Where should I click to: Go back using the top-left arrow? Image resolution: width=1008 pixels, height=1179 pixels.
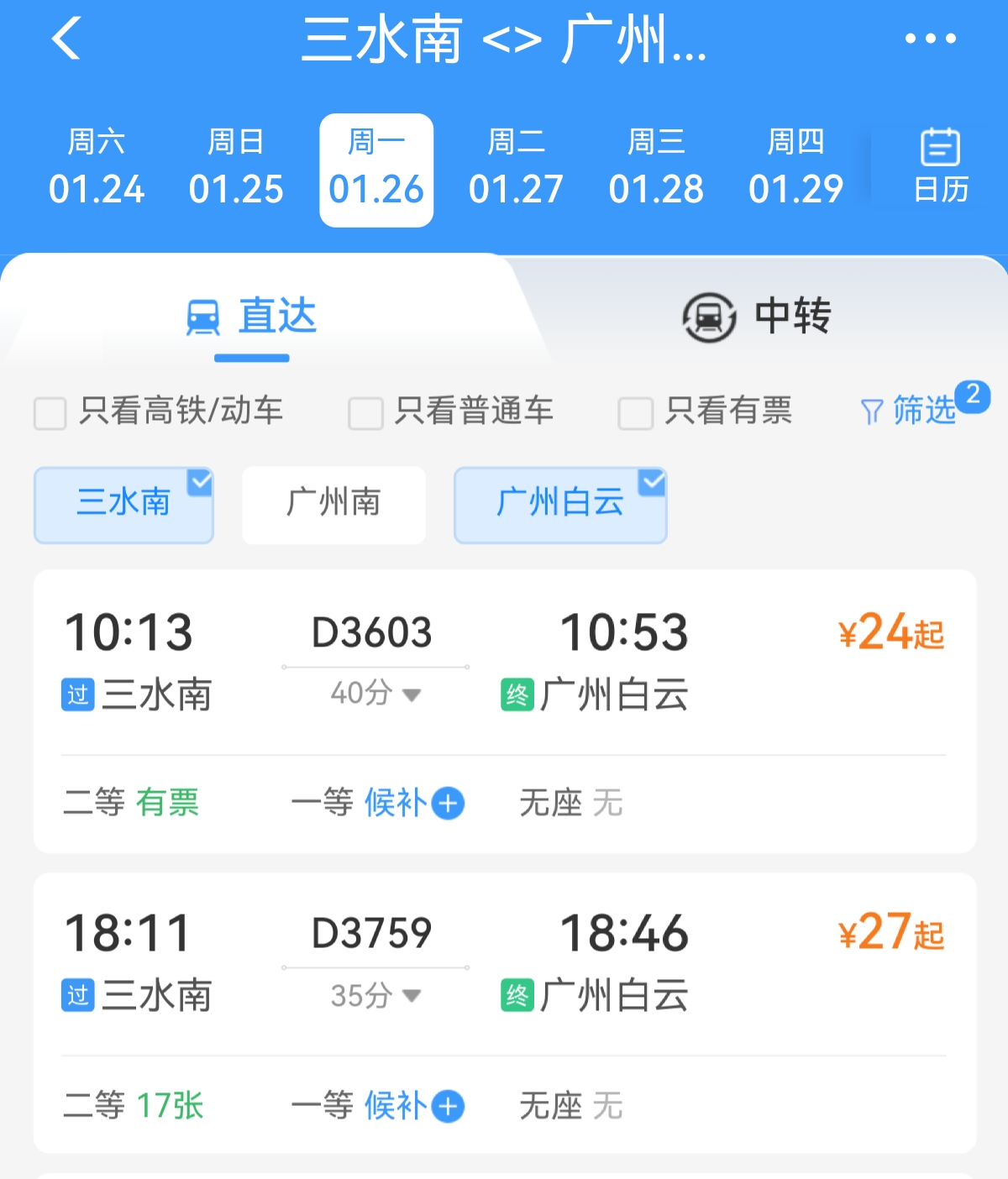(66, 39)
